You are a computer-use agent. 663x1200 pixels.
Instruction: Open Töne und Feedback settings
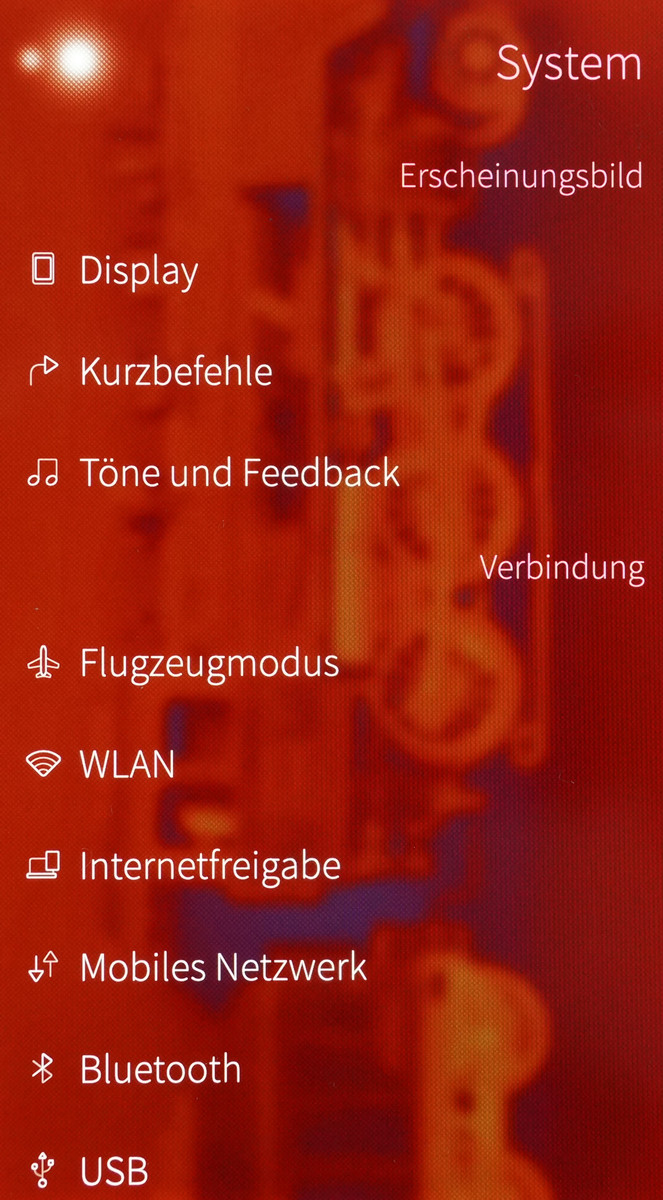239,472
